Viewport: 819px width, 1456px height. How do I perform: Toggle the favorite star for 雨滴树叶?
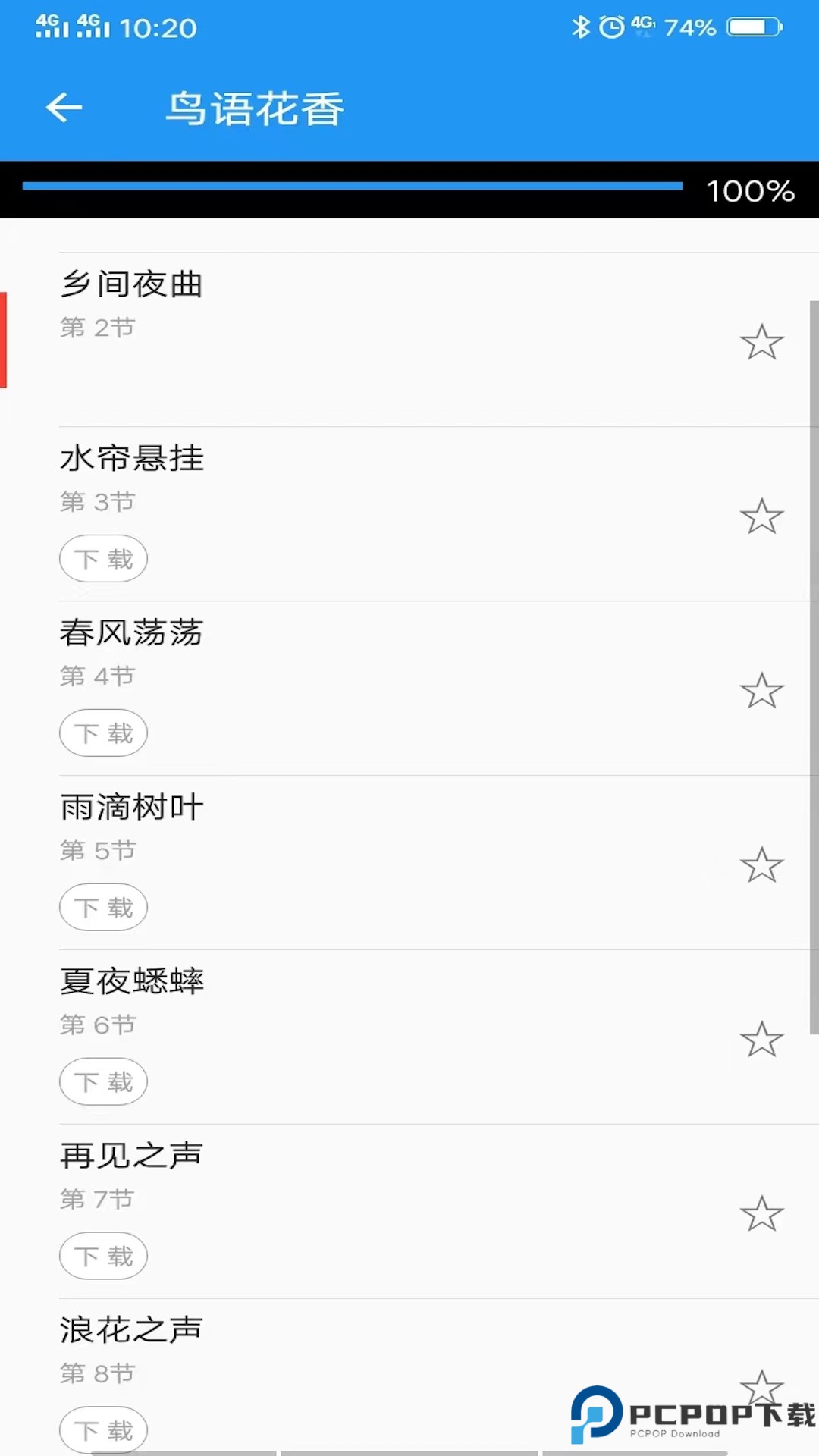[762, 864]
